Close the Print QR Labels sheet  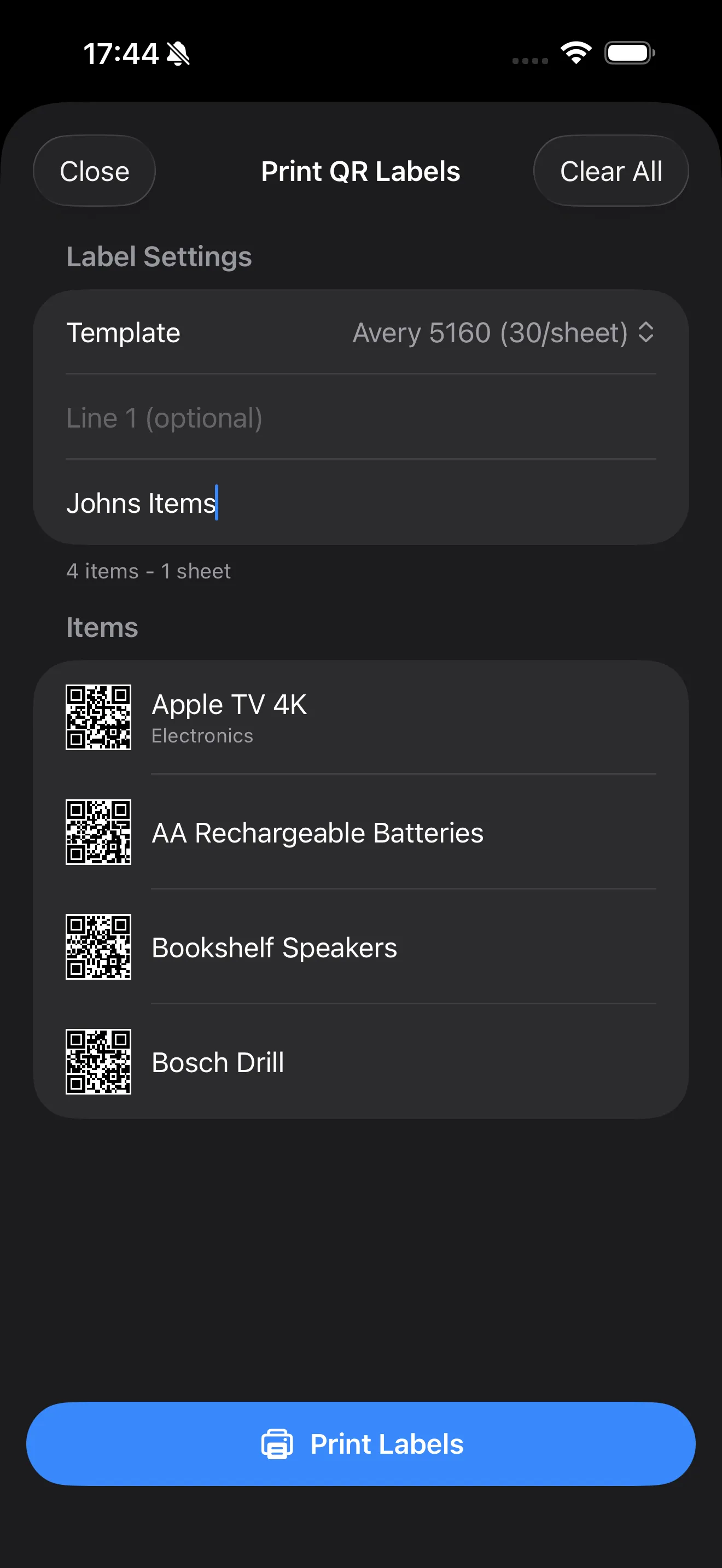94,171
